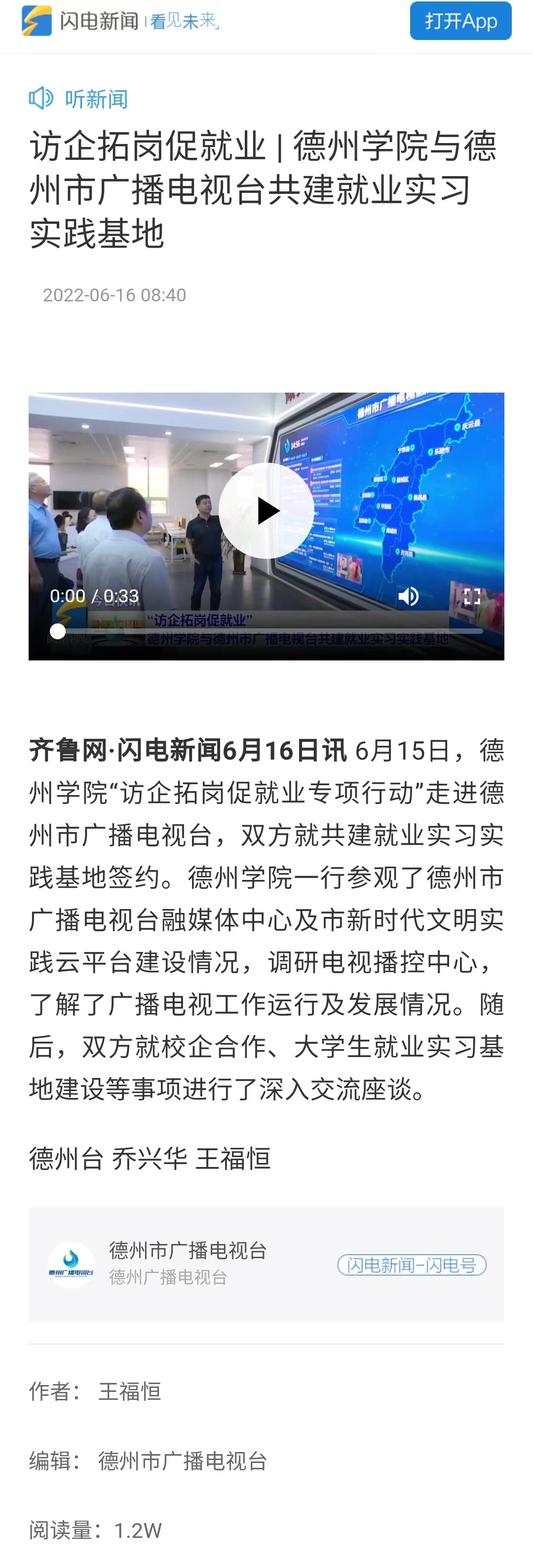Tap the 打开App button
Viewport: 533px width, 1568px height.
460,21
